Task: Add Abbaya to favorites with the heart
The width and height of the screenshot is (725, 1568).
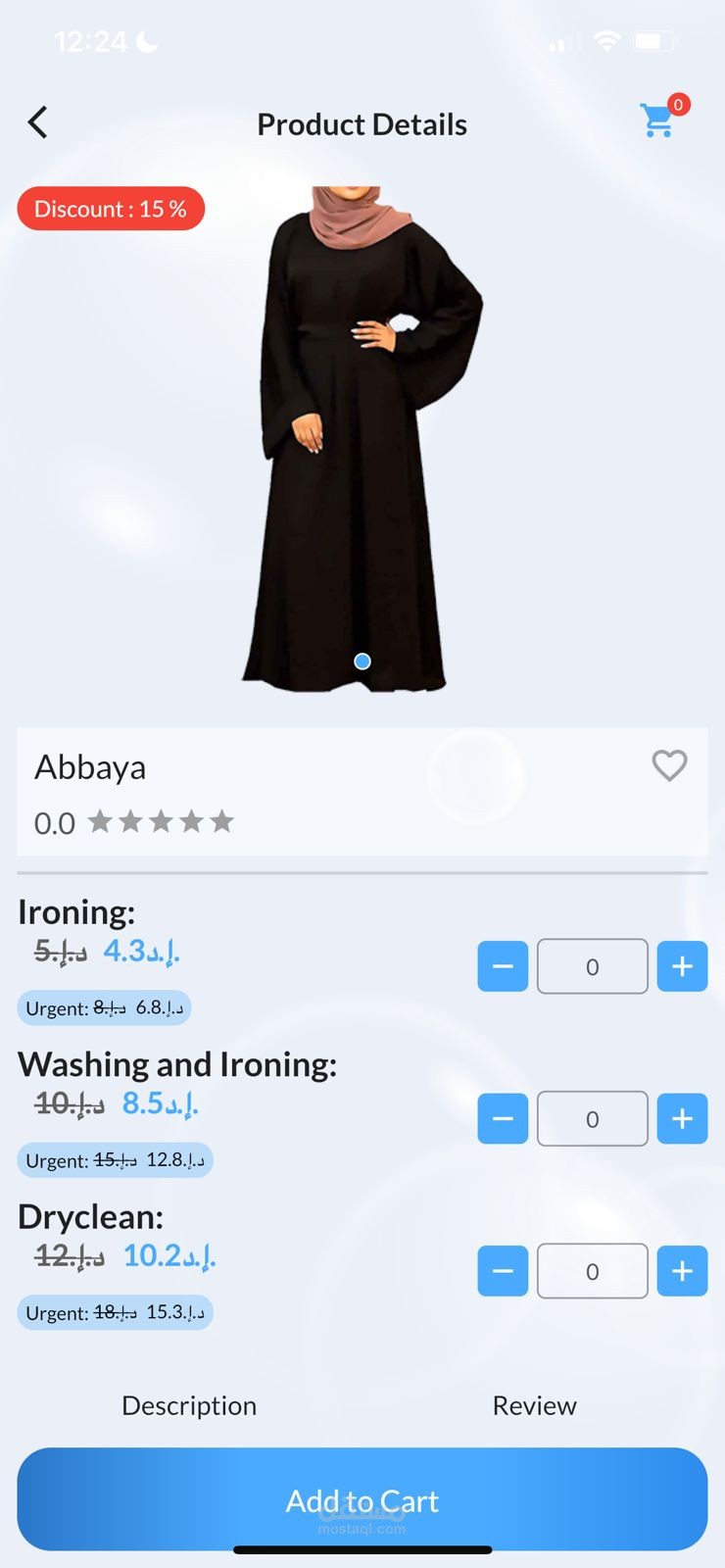Action: point(669,765)
